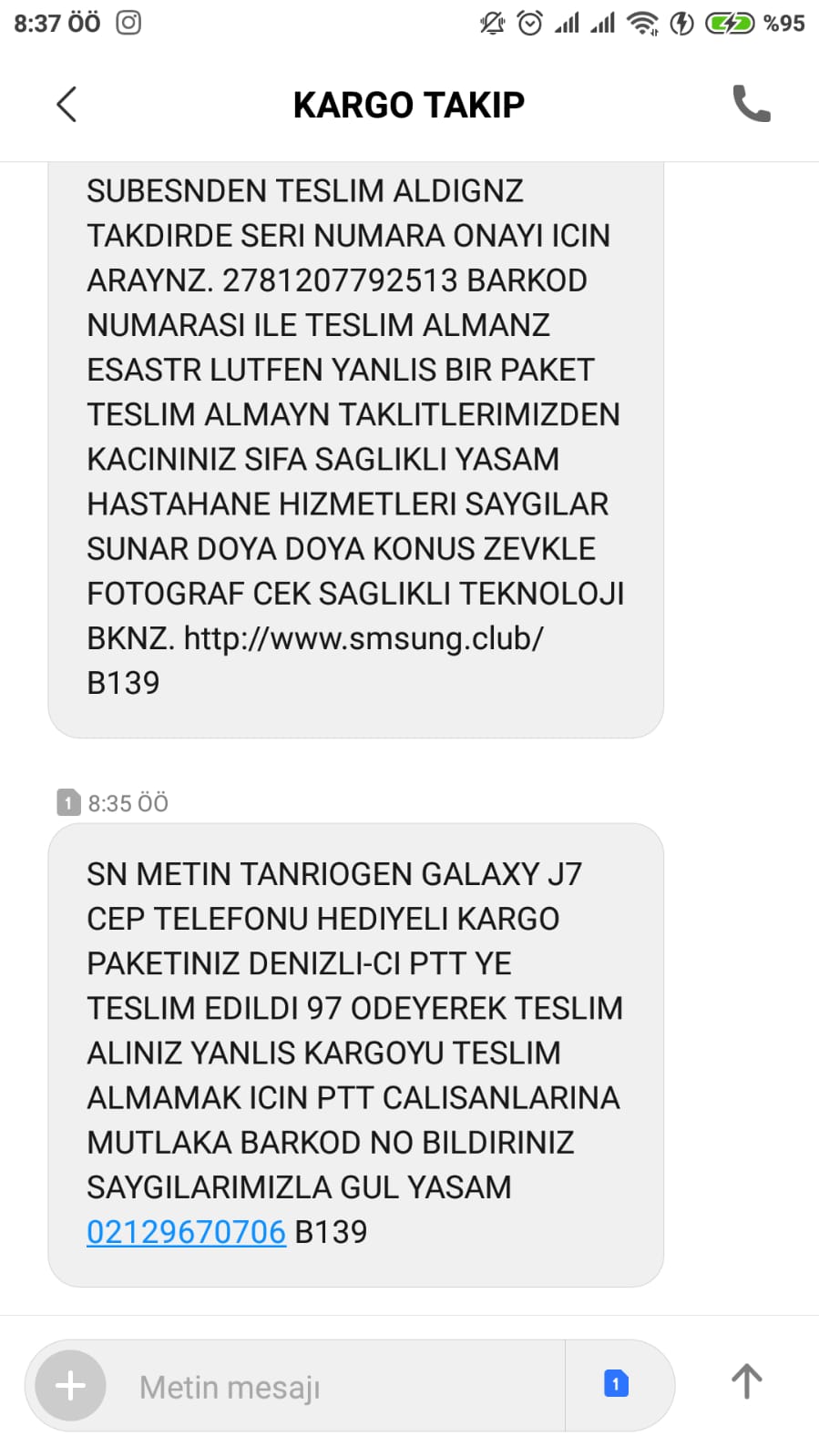Screen dimensions: 819x1456
Task: Tap the plus attachment button
Action: point(70,1386)
